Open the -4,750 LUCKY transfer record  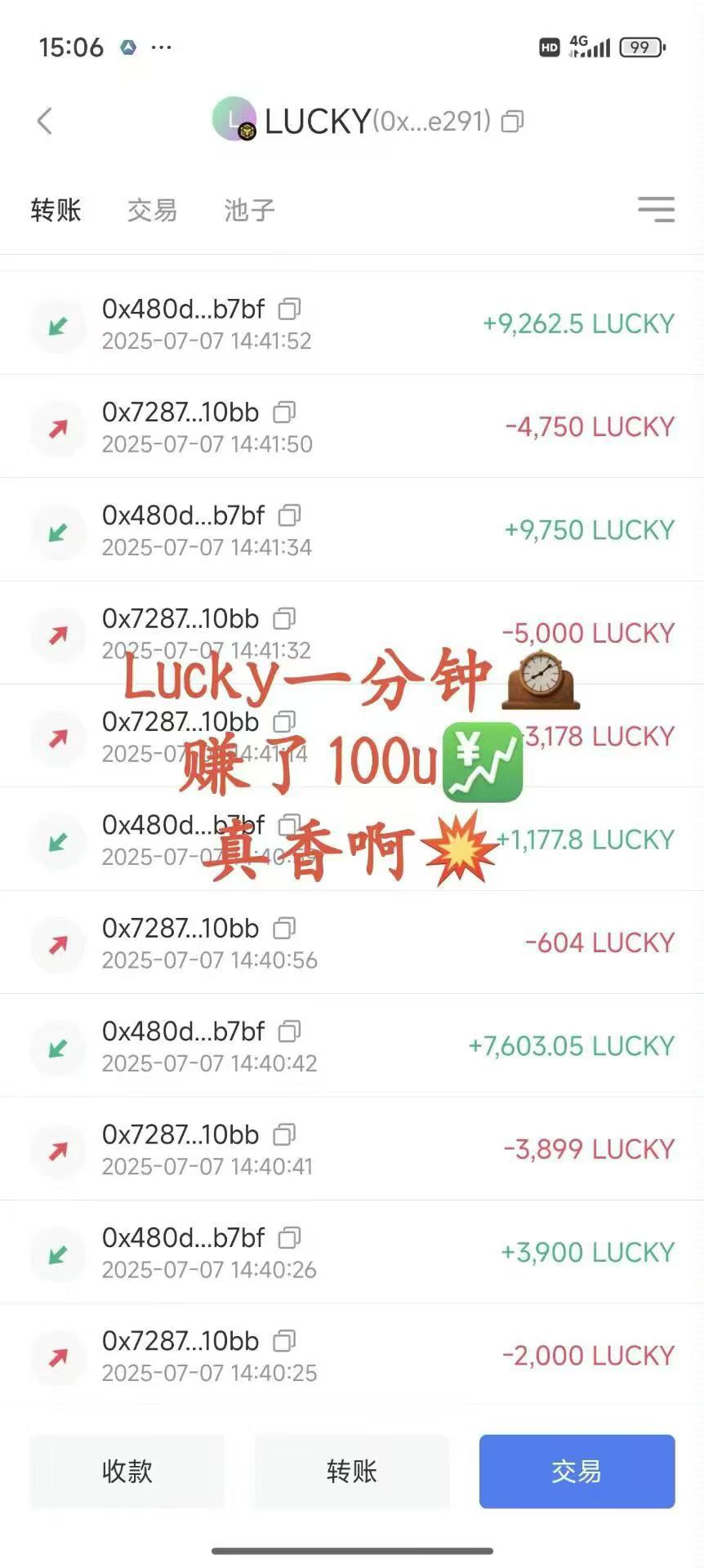[x=352, y=426]
